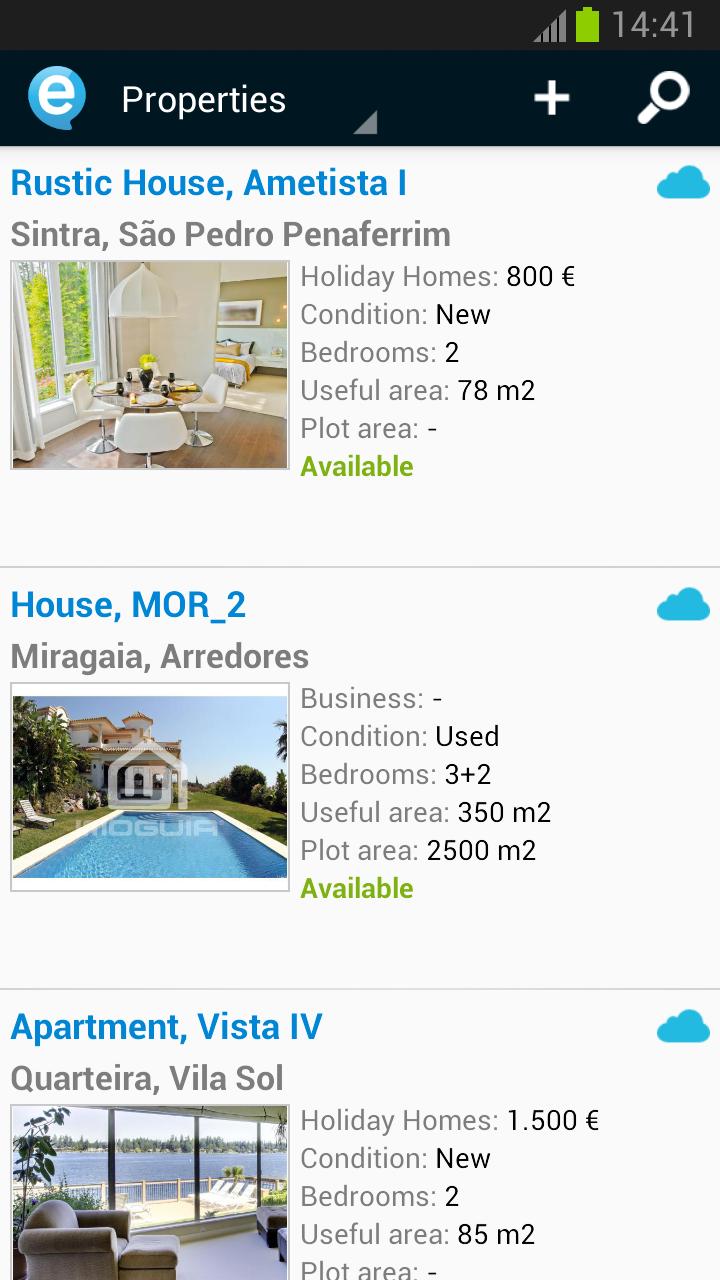Expand the Properties dropdown
Image resolution: width=720 pixels, height=1280 pixels.
click(x=250, y=100)
